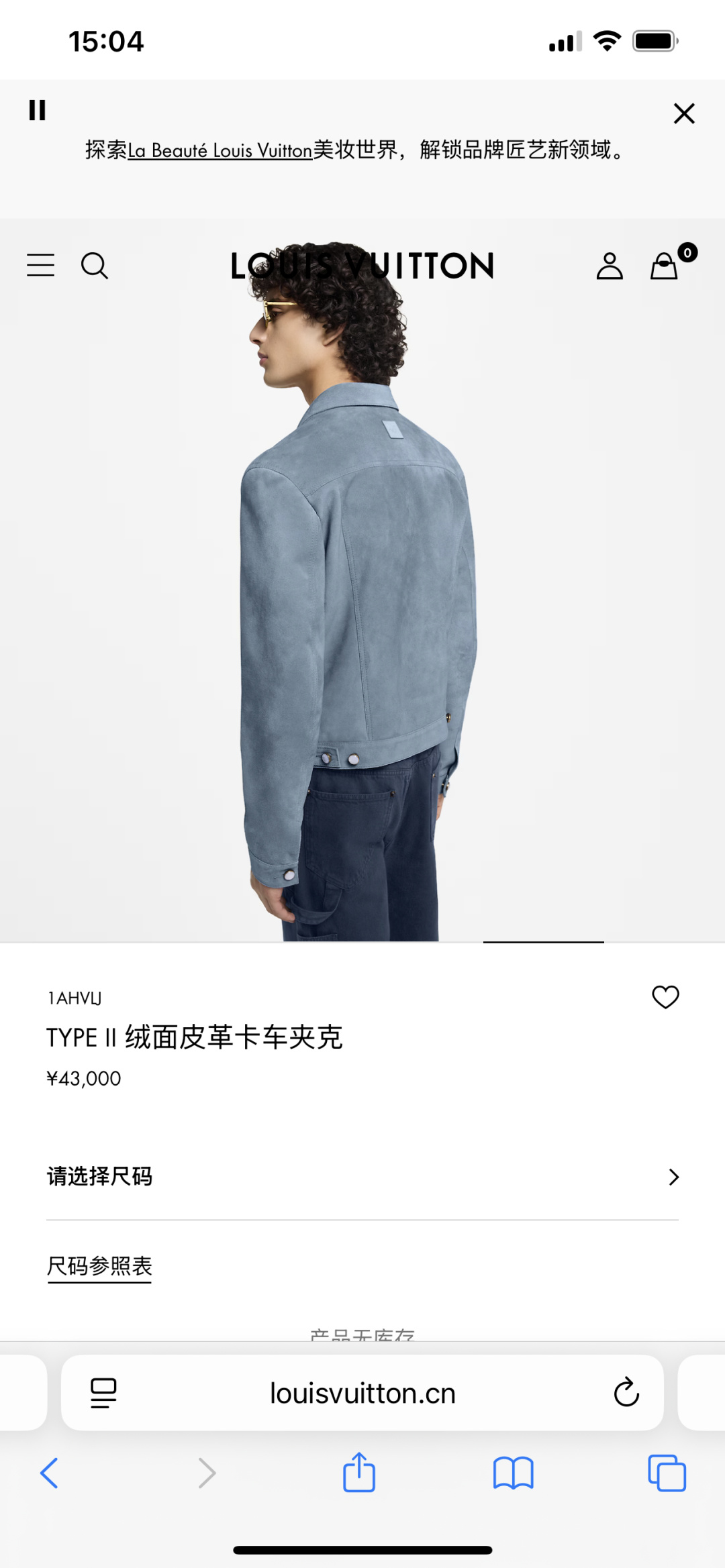This screenshot has width=725, height=1568.
Task: Open the hamburger navigation menu
Action: click(x=40, y=265)
